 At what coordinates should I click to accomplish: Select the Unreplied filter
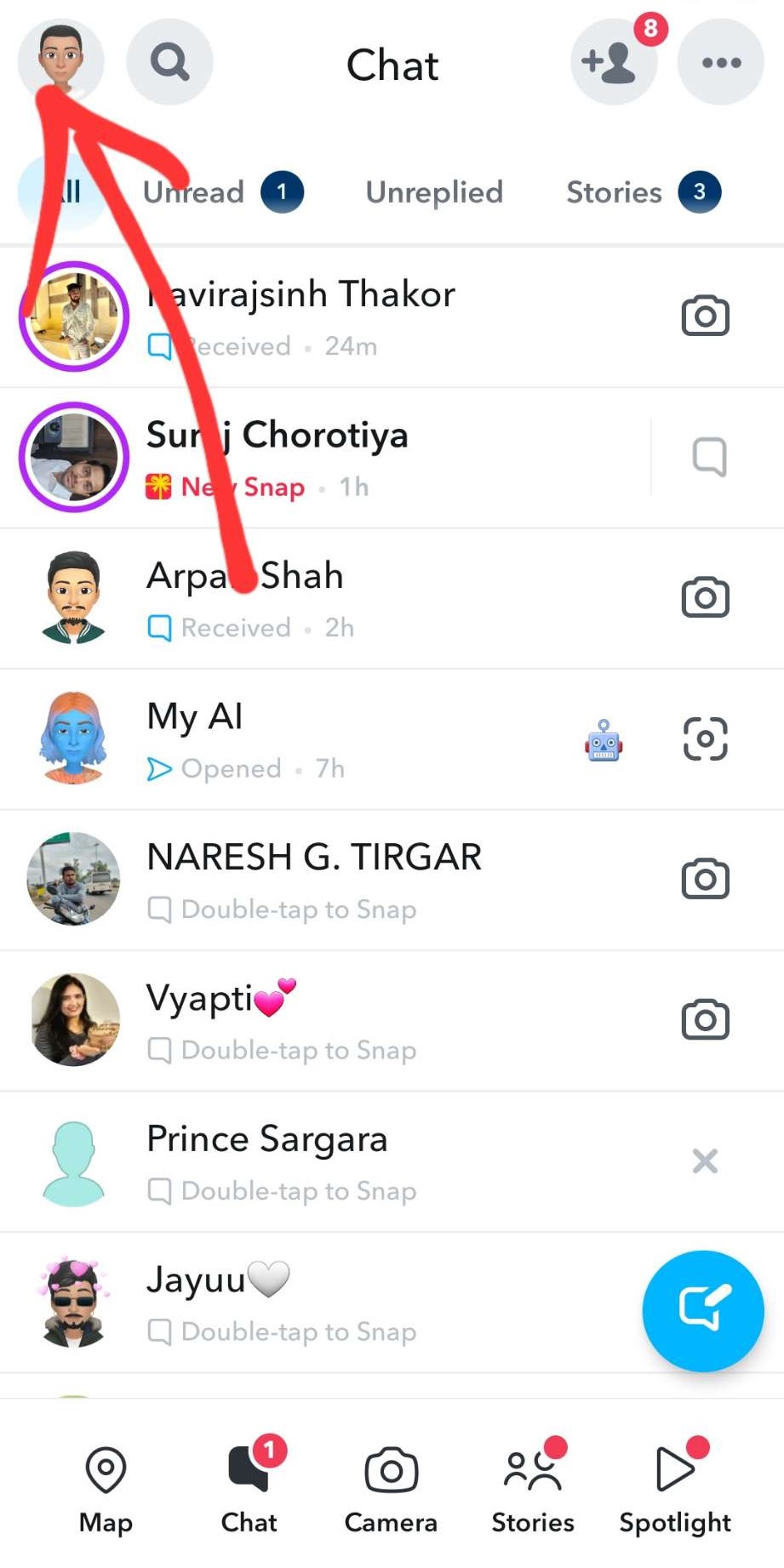pos(434,192)
